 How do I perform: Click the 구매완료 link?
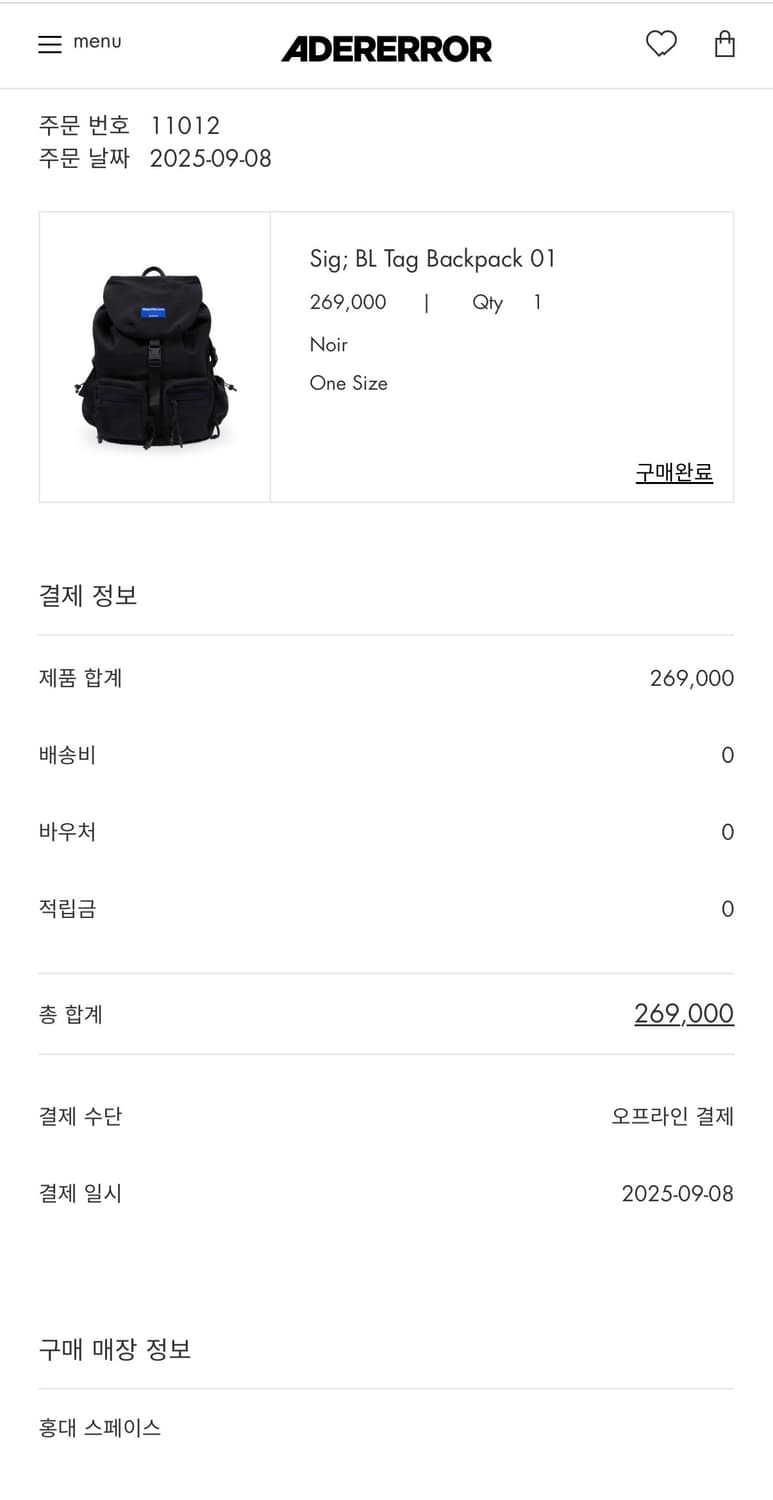tap(674, 472)
